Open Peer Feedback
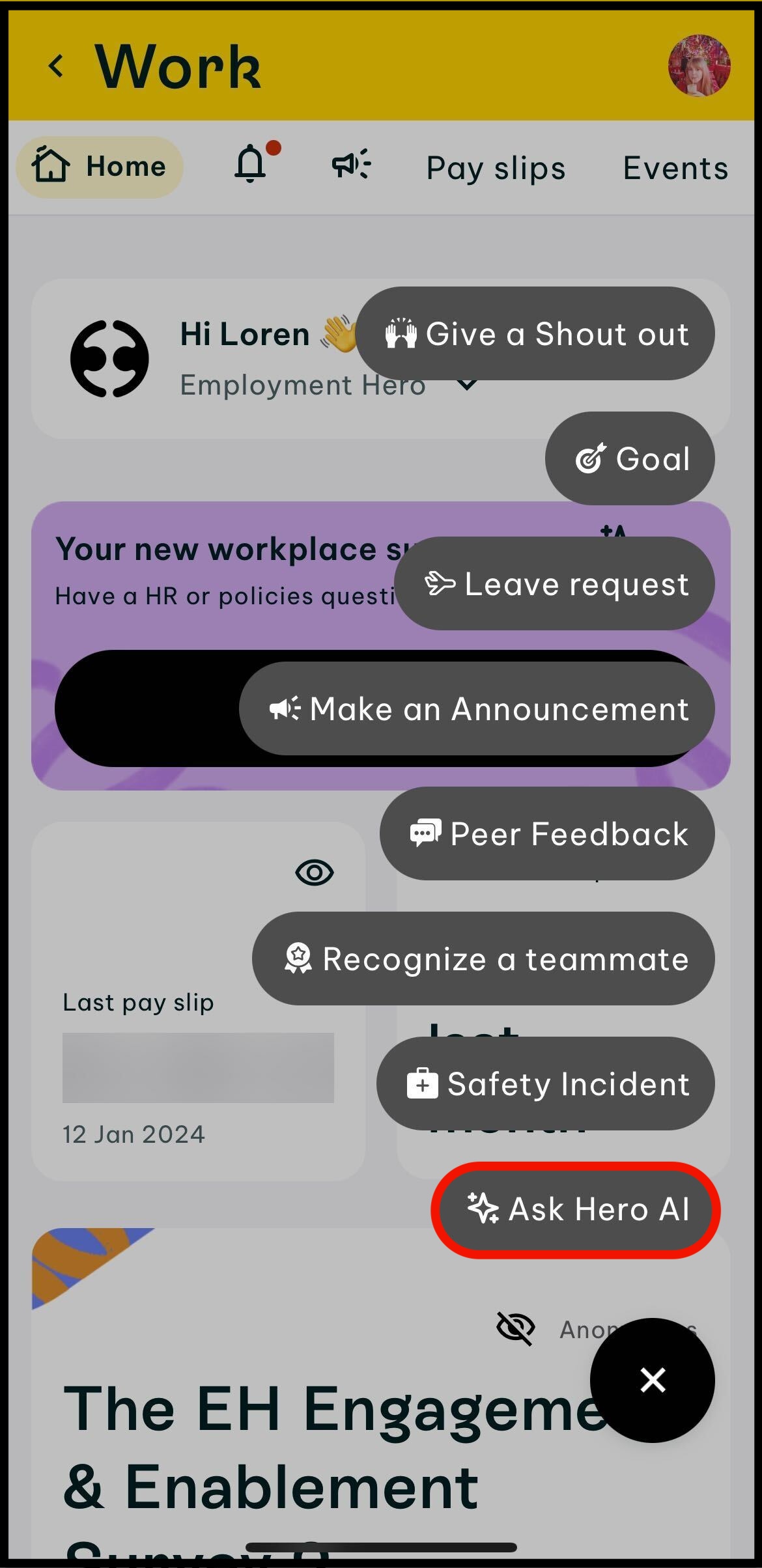Viewport: 762px width, 1568px height. coord(547,834)
